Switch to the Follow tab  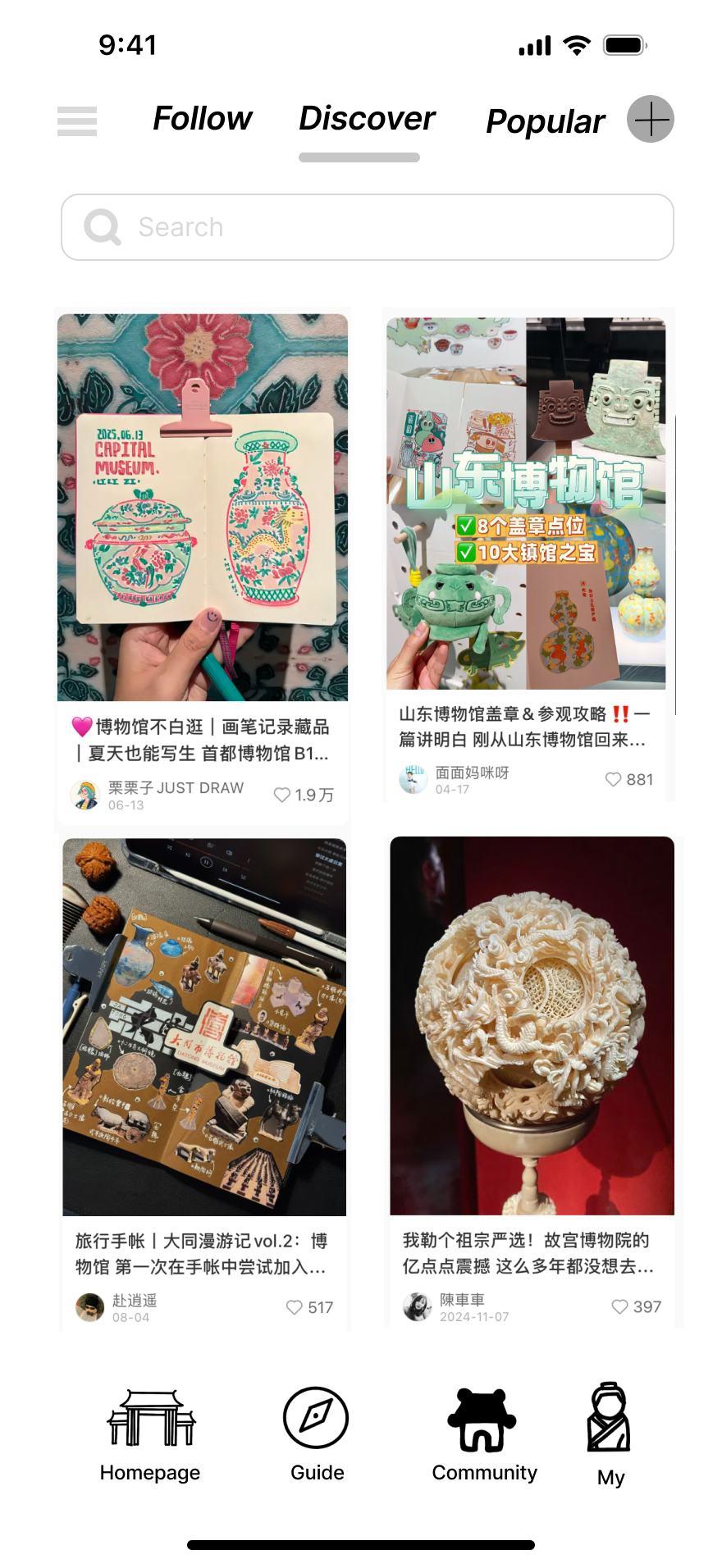[x=202, y=118]
